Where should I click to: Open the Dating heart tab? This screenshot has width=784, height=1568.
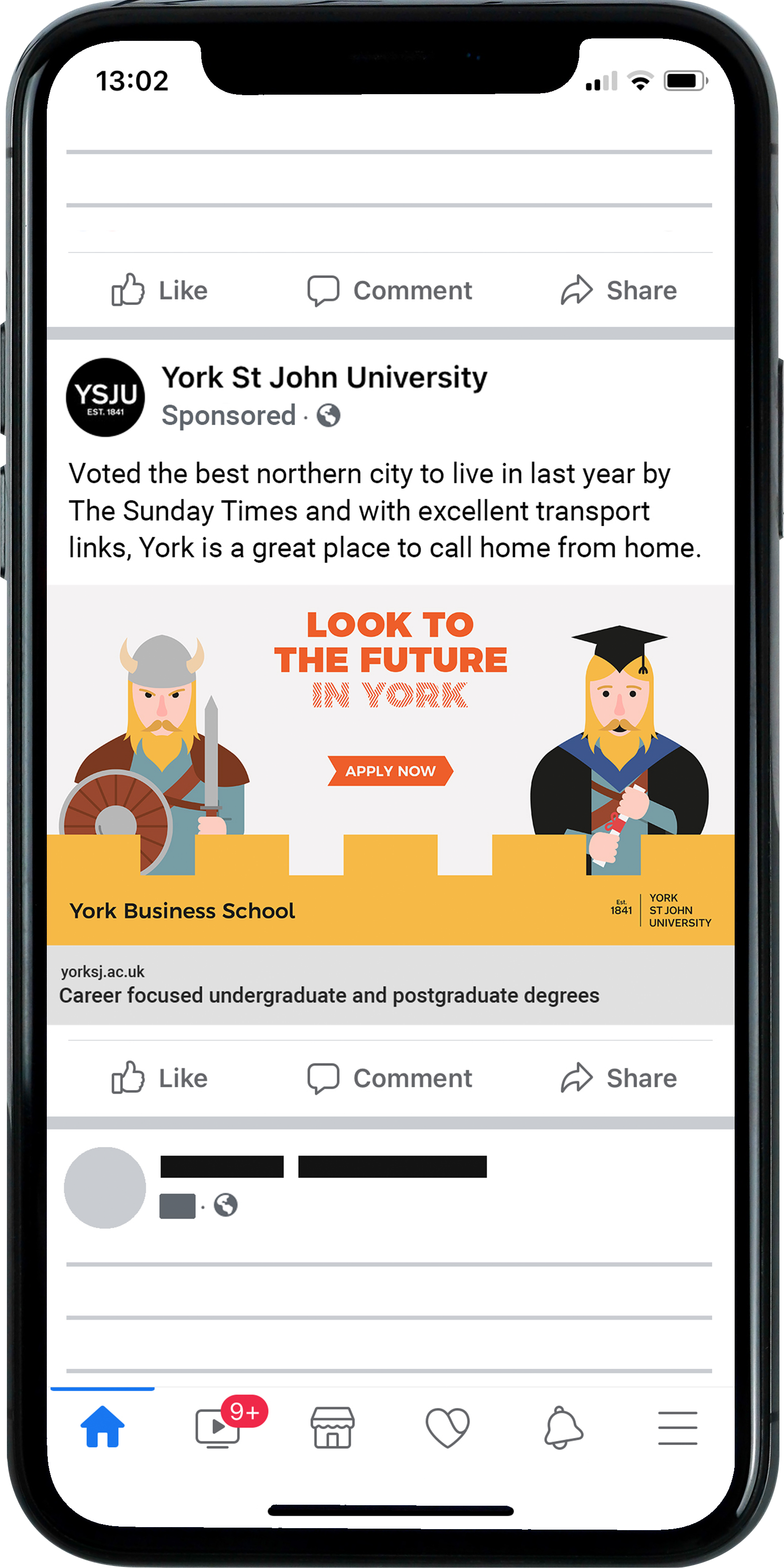[447, 1427]
